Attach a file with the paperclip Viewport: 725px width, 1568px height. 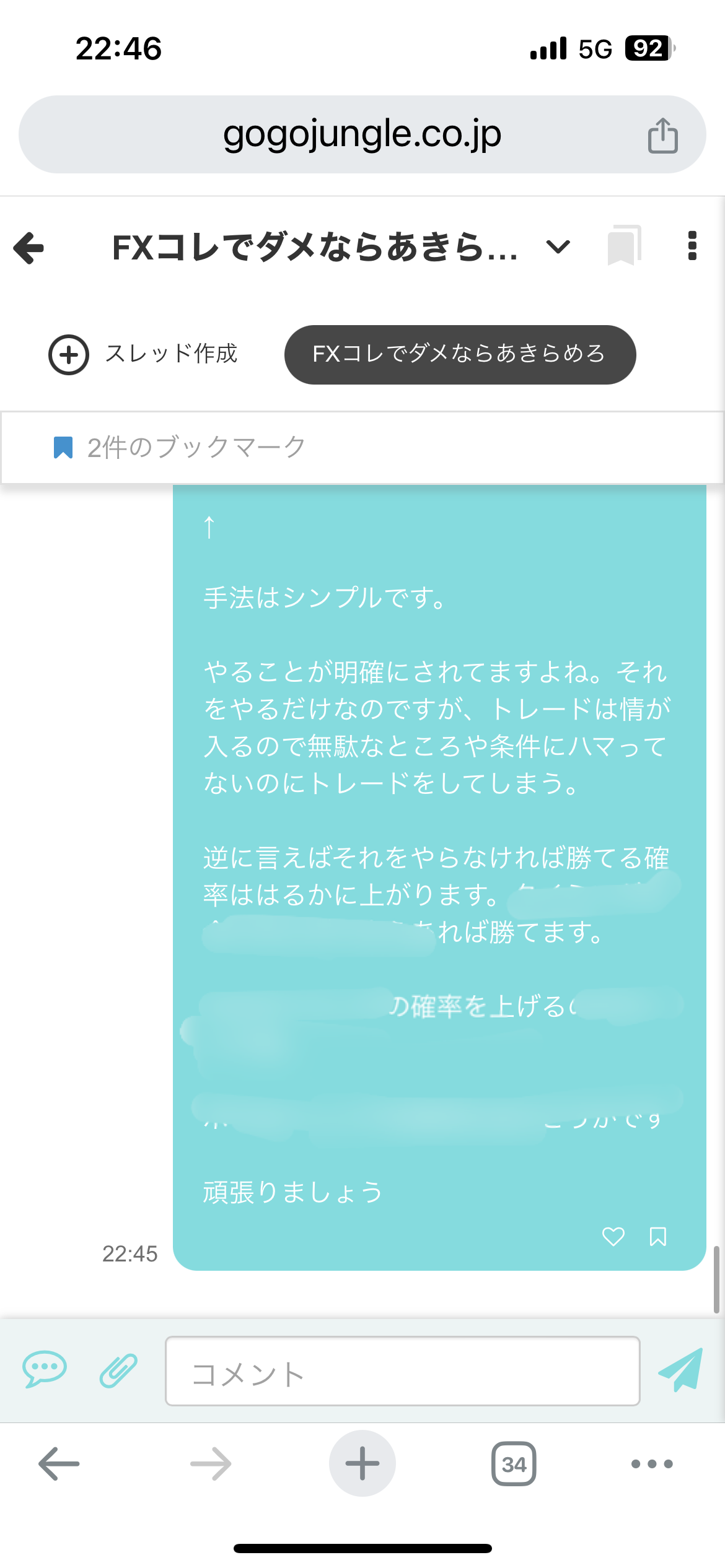tap(118, 1370)
